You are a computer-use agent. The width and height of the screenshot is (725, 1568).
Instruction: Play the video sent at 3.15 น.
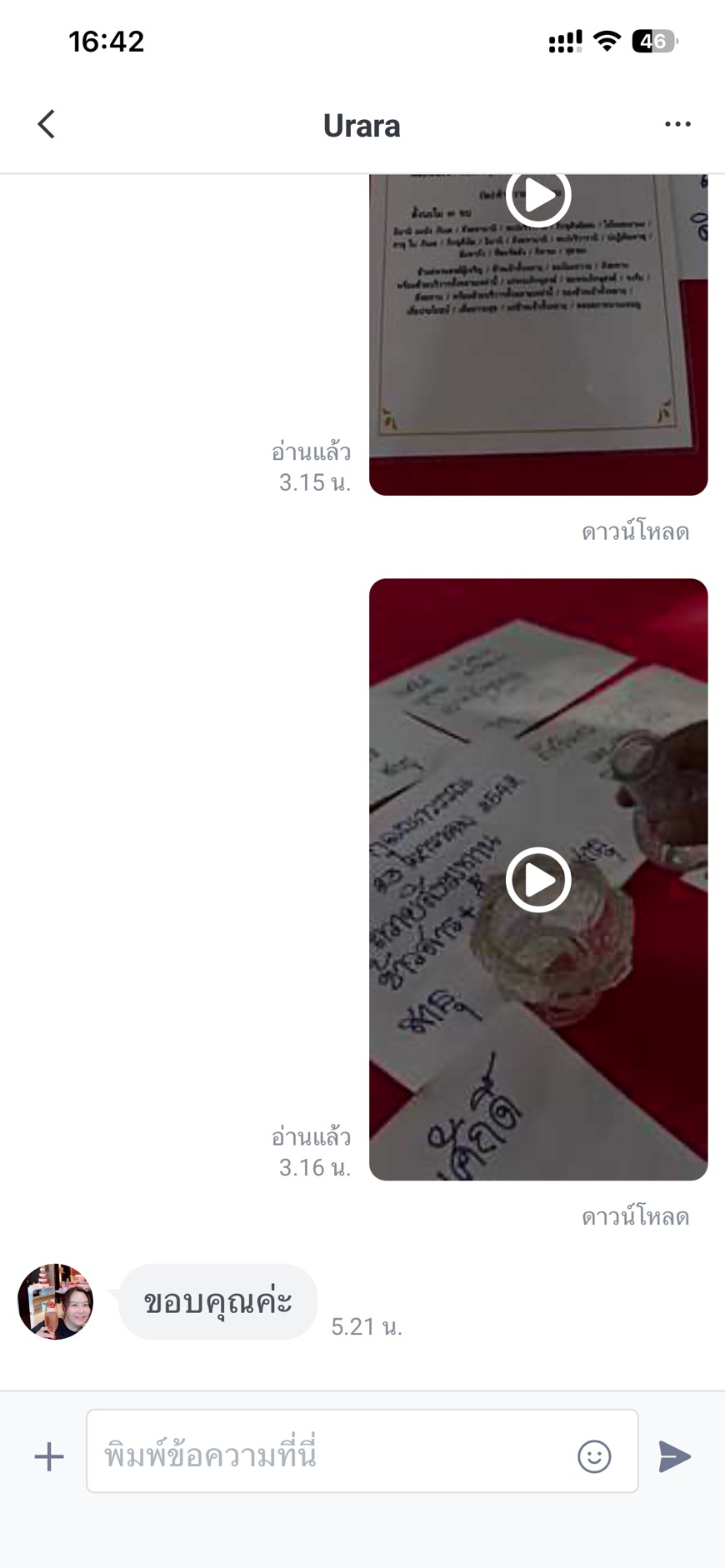(538, 197)
